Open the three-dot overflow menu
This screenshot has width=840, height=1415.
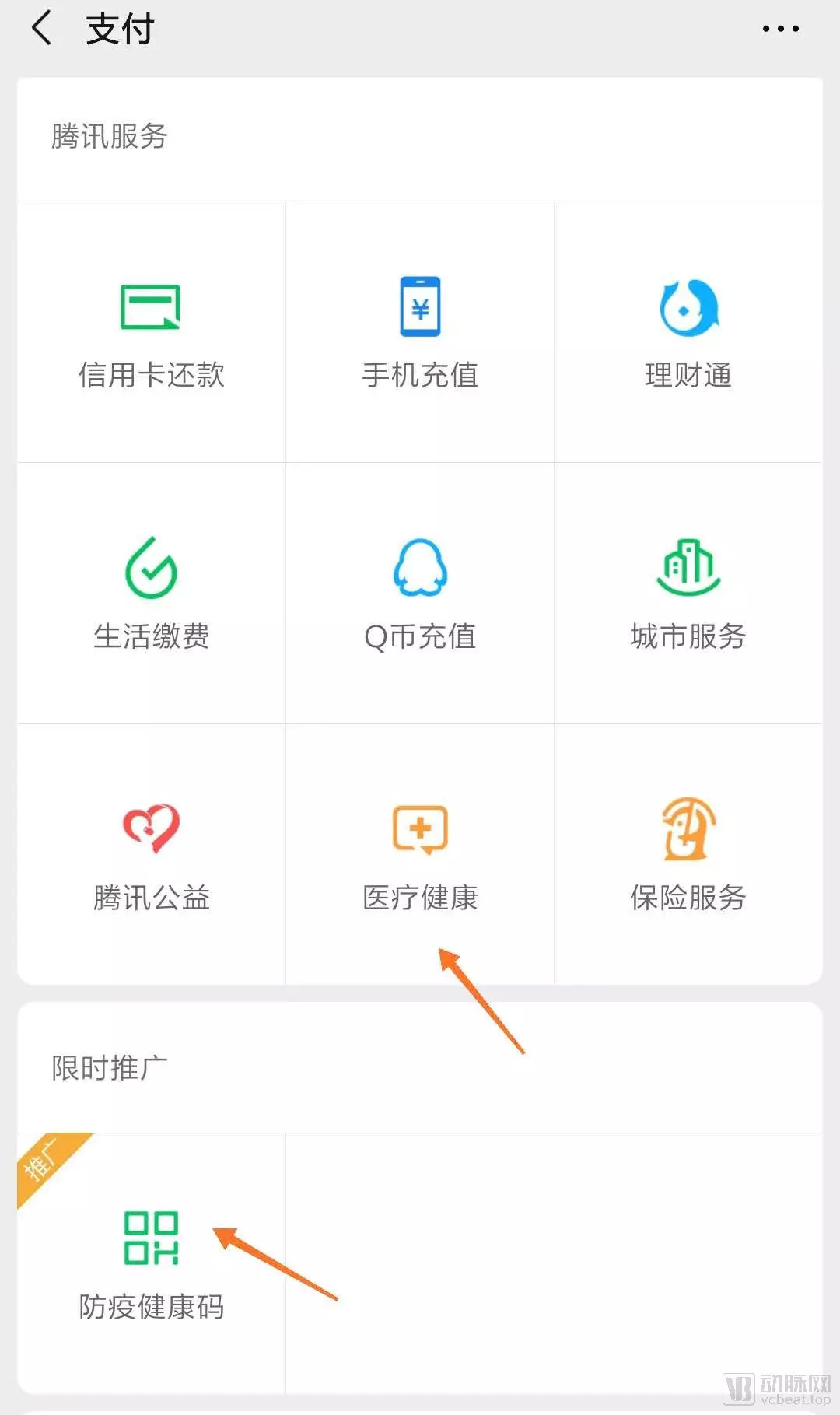(x=780, y=29)
